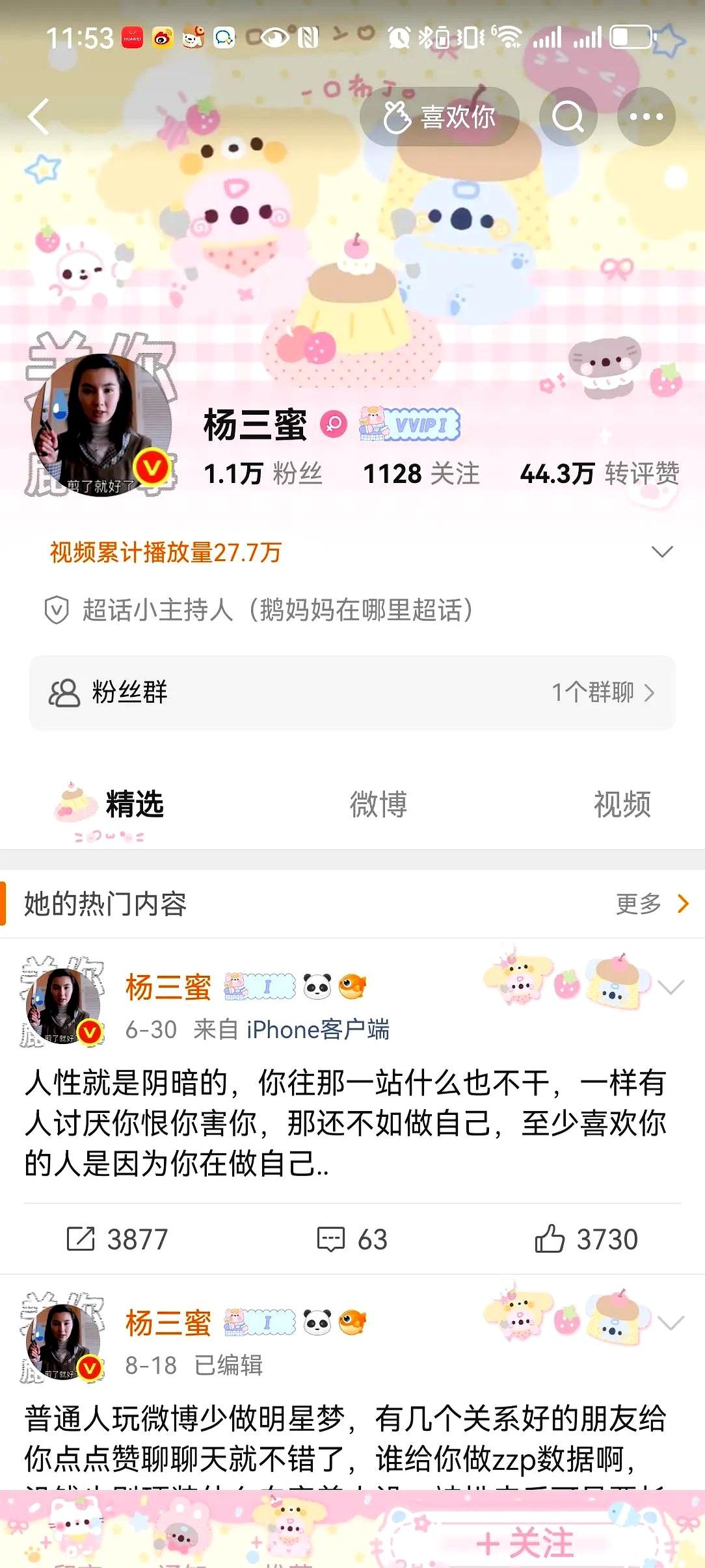Open the profile avatar picture
The height and width of the screenshot is (1568, 705).
[x=101, y=424]
